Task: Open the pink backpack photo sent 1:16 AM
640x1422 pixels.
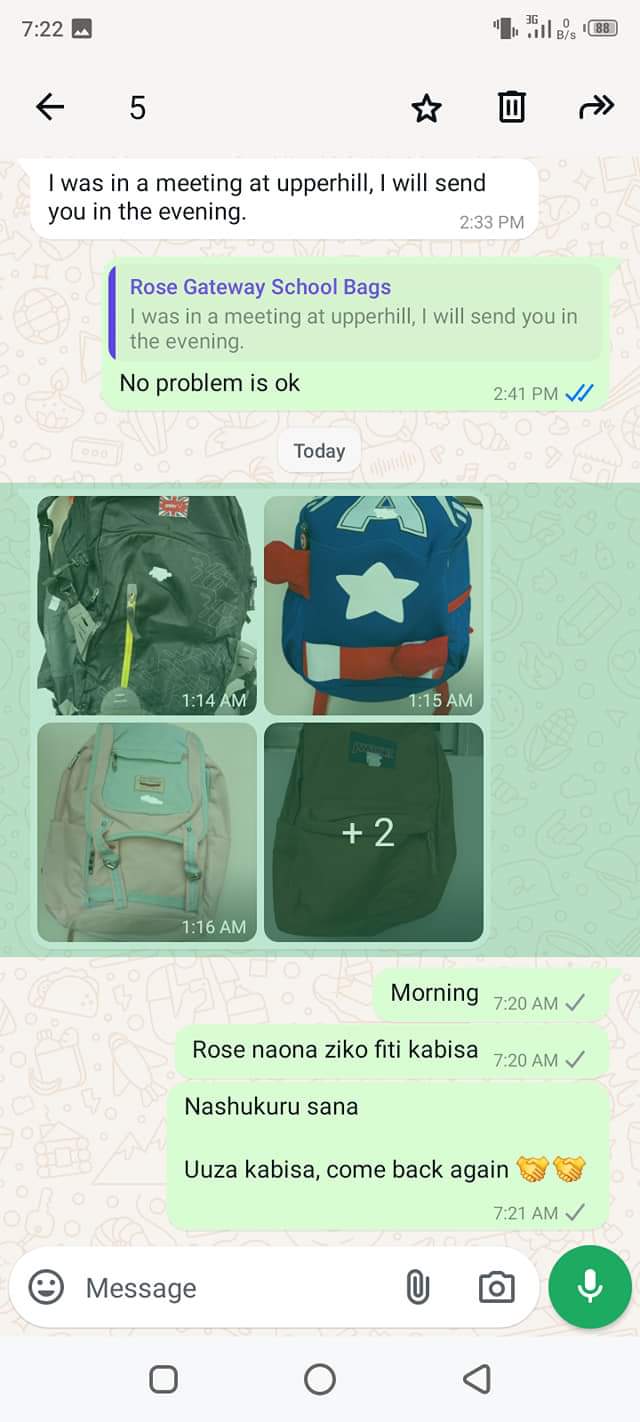Action: coord(146,832)
